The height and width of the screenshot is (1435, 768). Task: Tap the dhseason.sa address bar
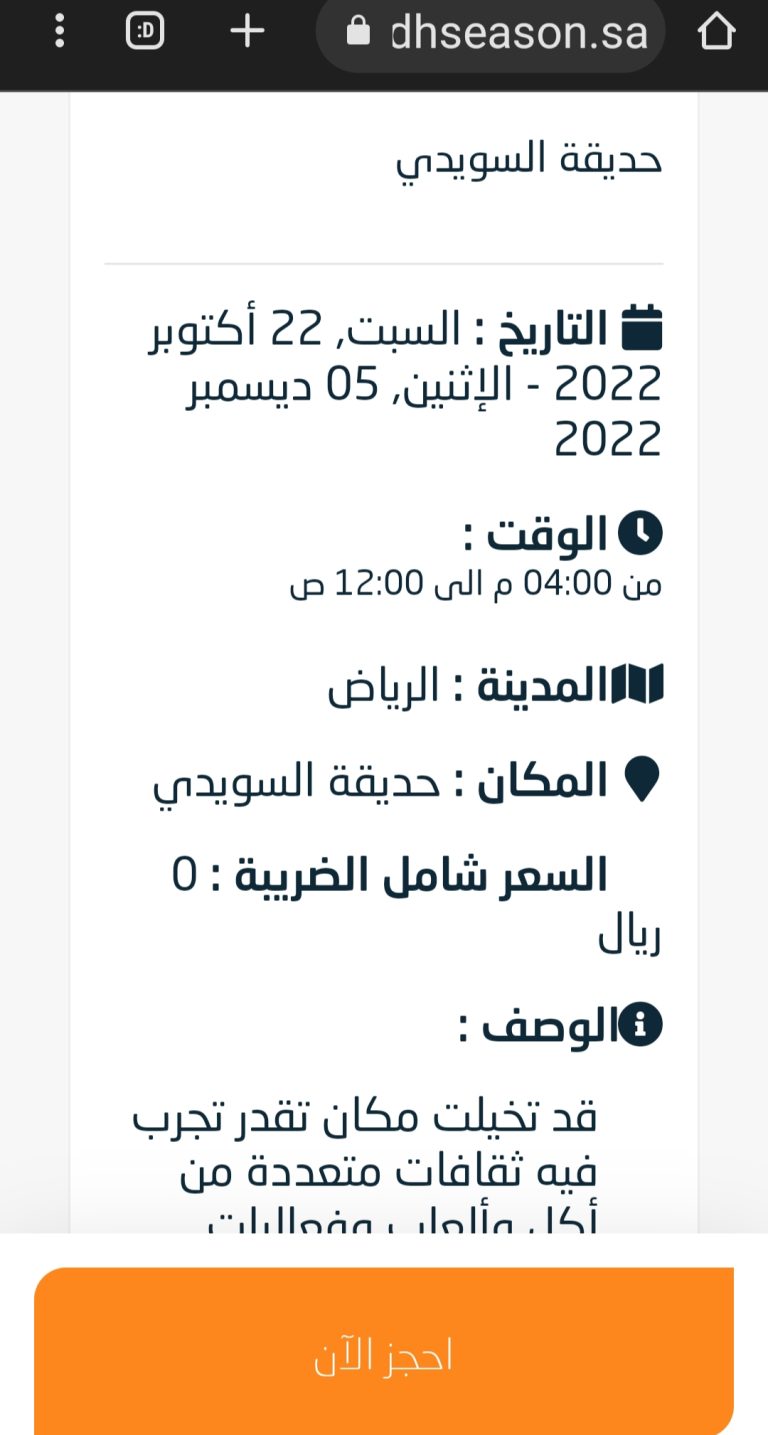(x=490, y=34)
